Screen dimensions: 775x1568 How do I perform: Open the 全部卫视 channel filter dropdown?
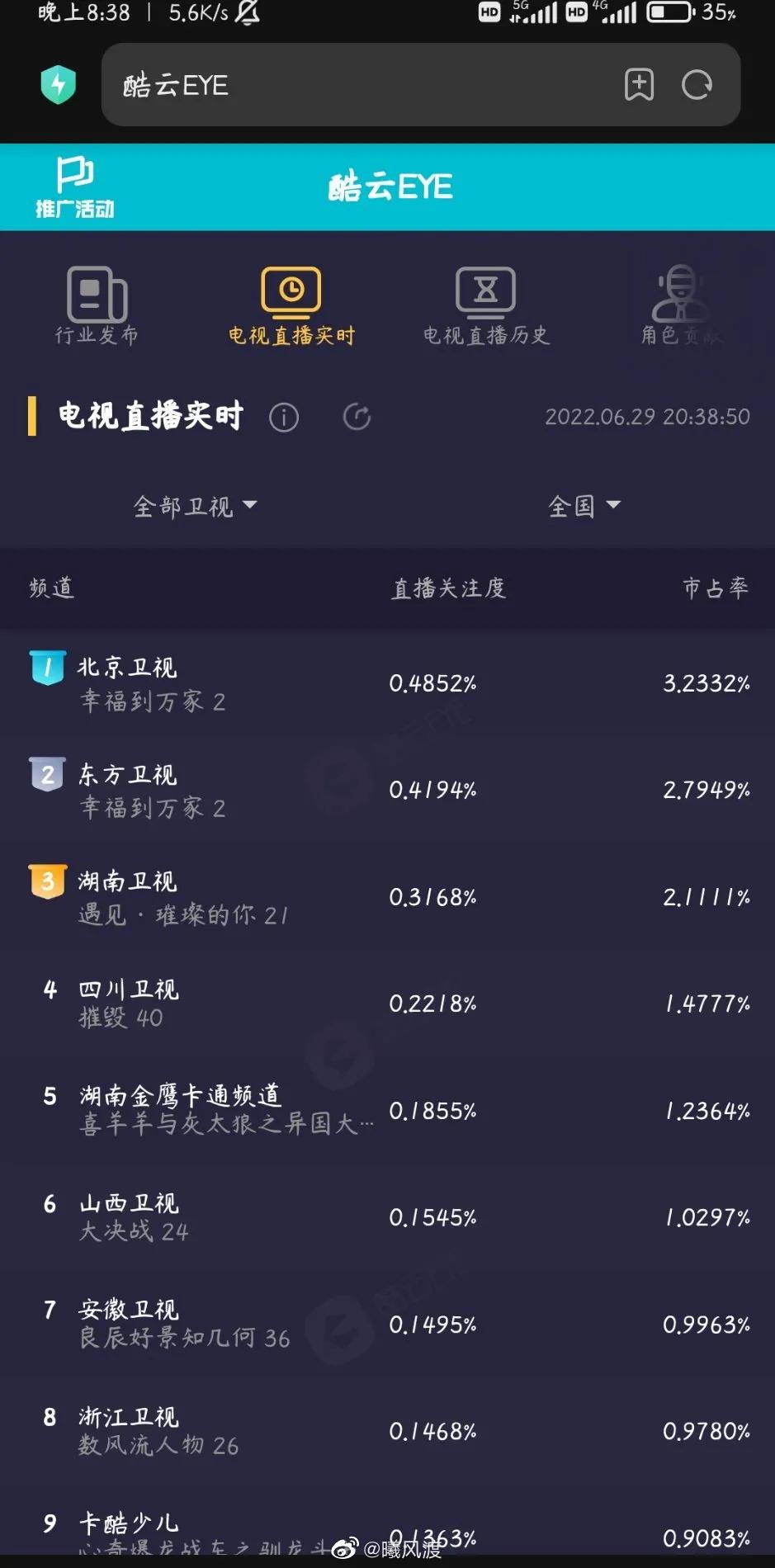coord(196,506)
